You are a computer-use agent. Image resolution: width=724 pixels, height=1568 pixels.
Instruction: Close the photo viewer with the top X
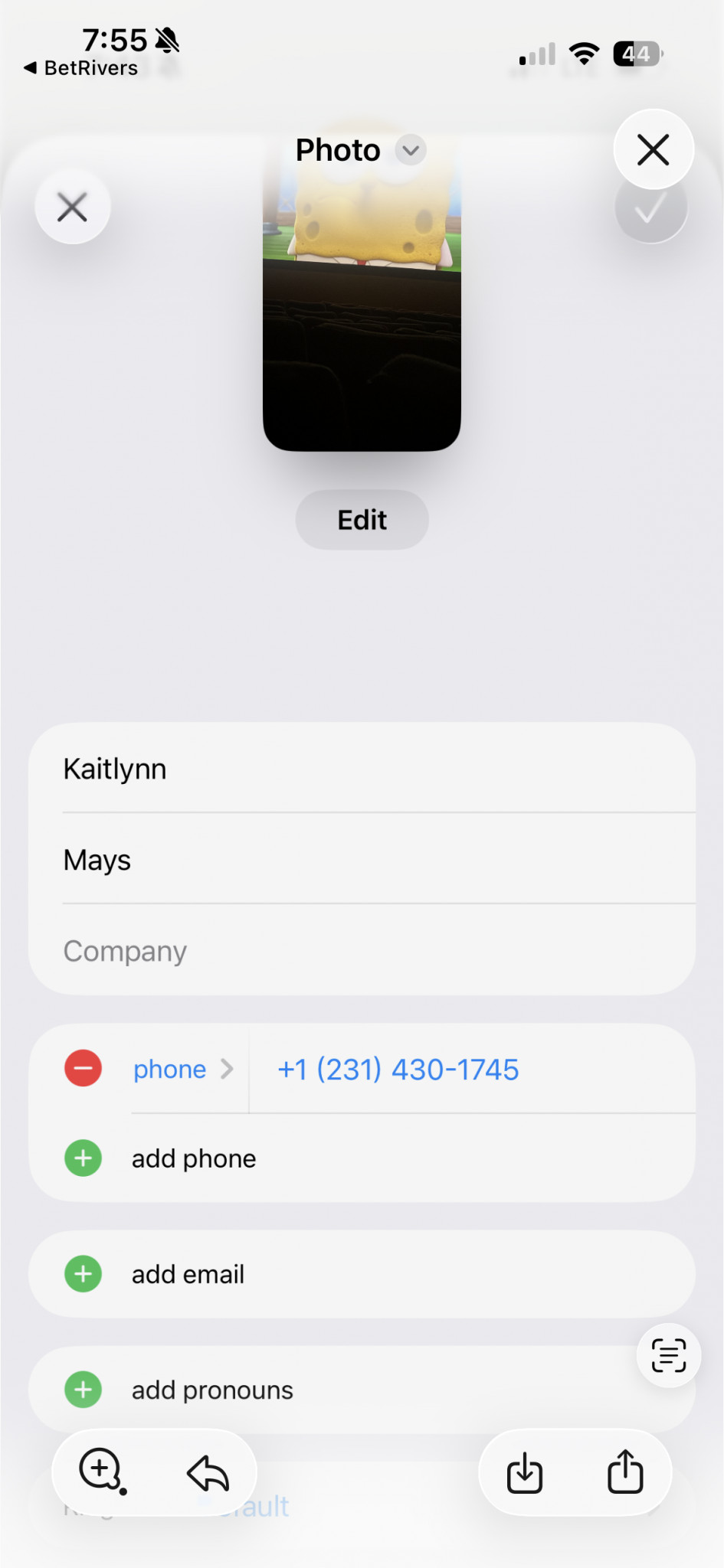tap(653, 149)
